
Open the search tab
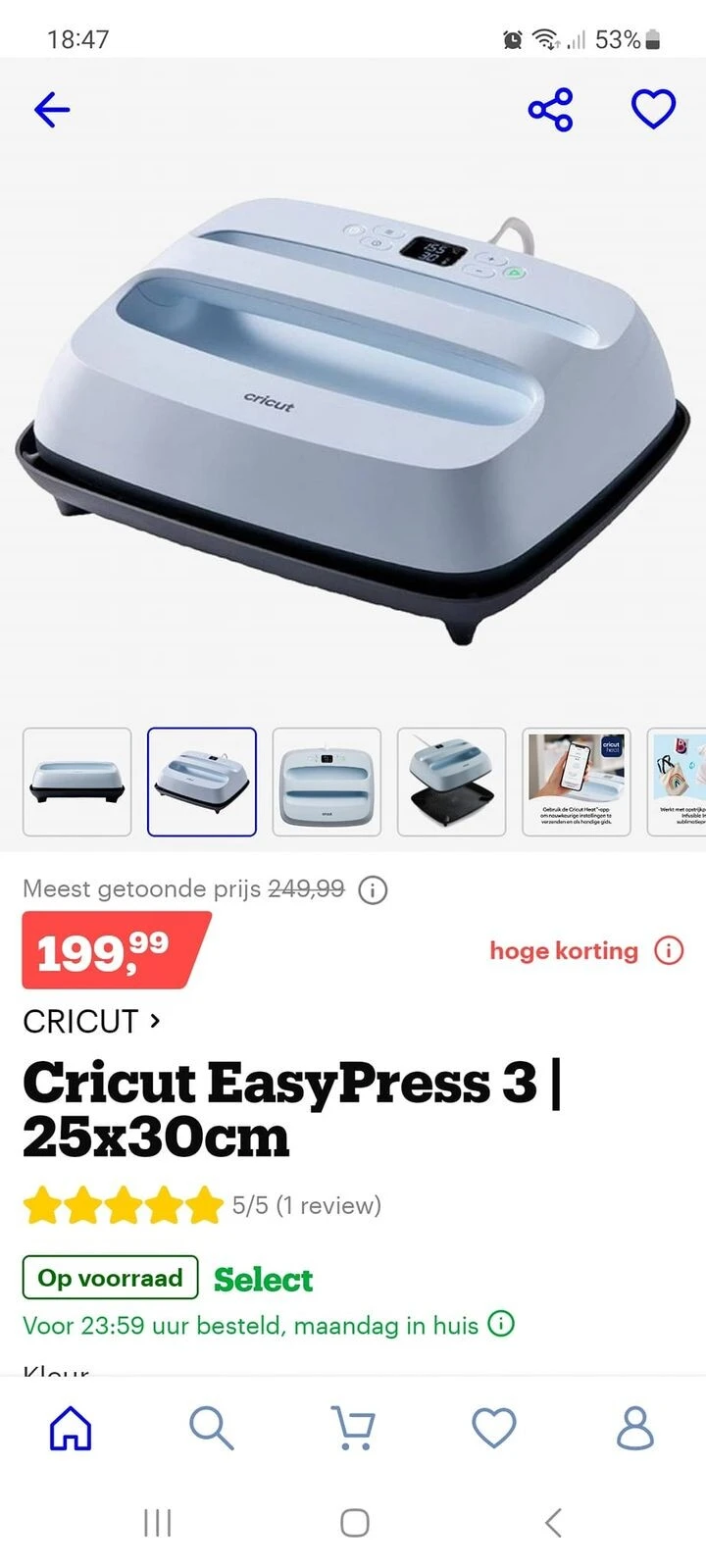[211, 1428]
